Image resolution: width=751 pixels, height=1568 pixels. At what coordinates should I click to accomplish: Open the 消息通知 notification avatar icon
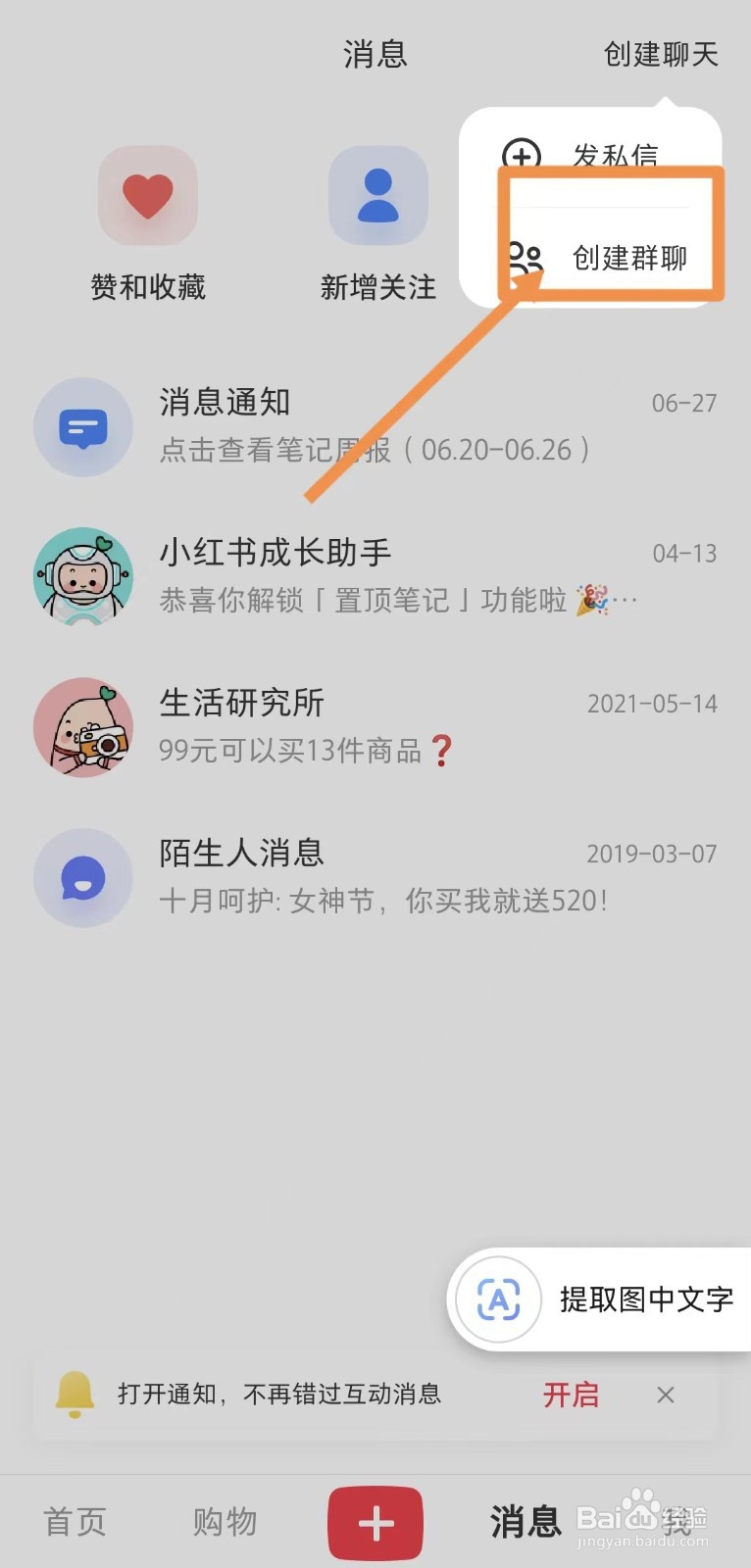coord(83,427)
